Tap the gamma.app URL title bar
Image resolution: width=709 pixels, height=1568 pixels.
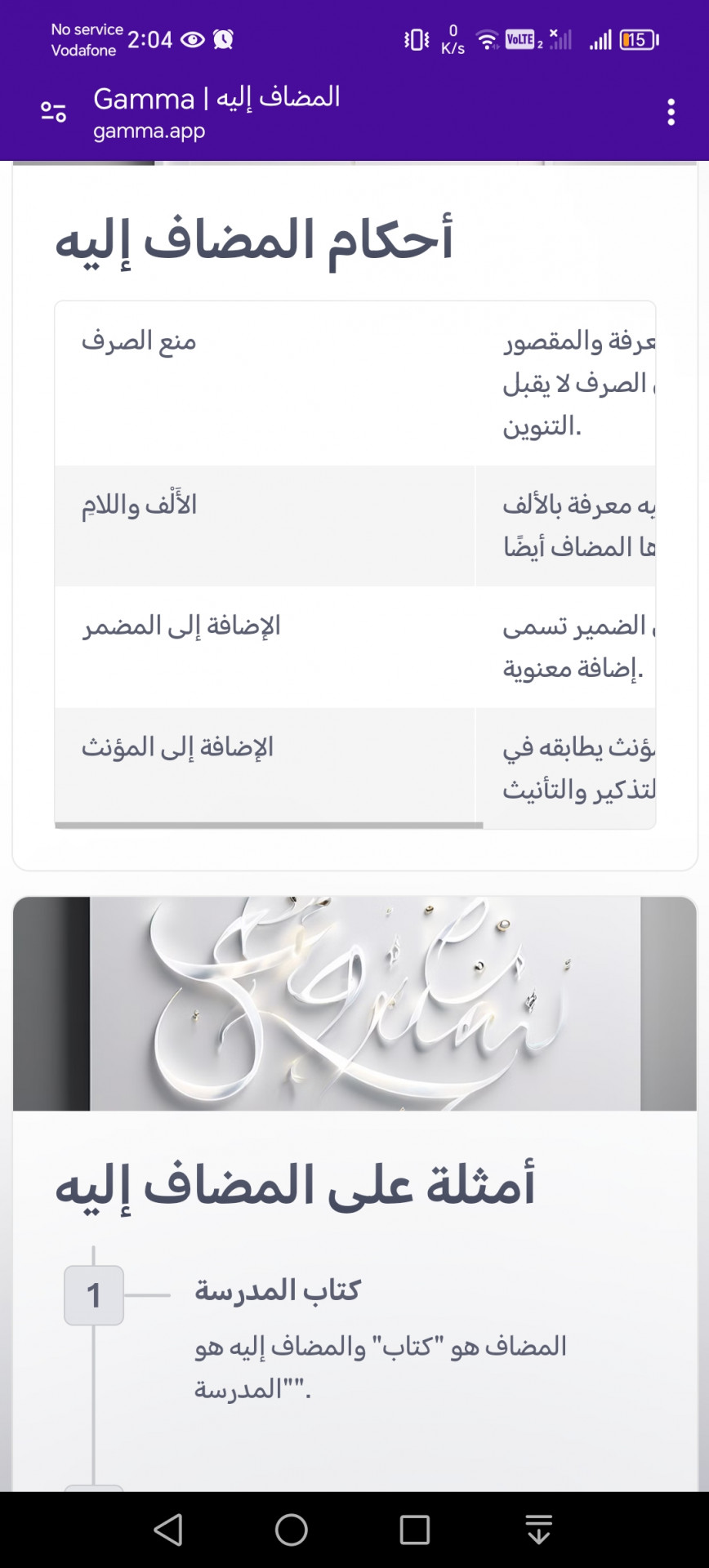coord(216,112)
